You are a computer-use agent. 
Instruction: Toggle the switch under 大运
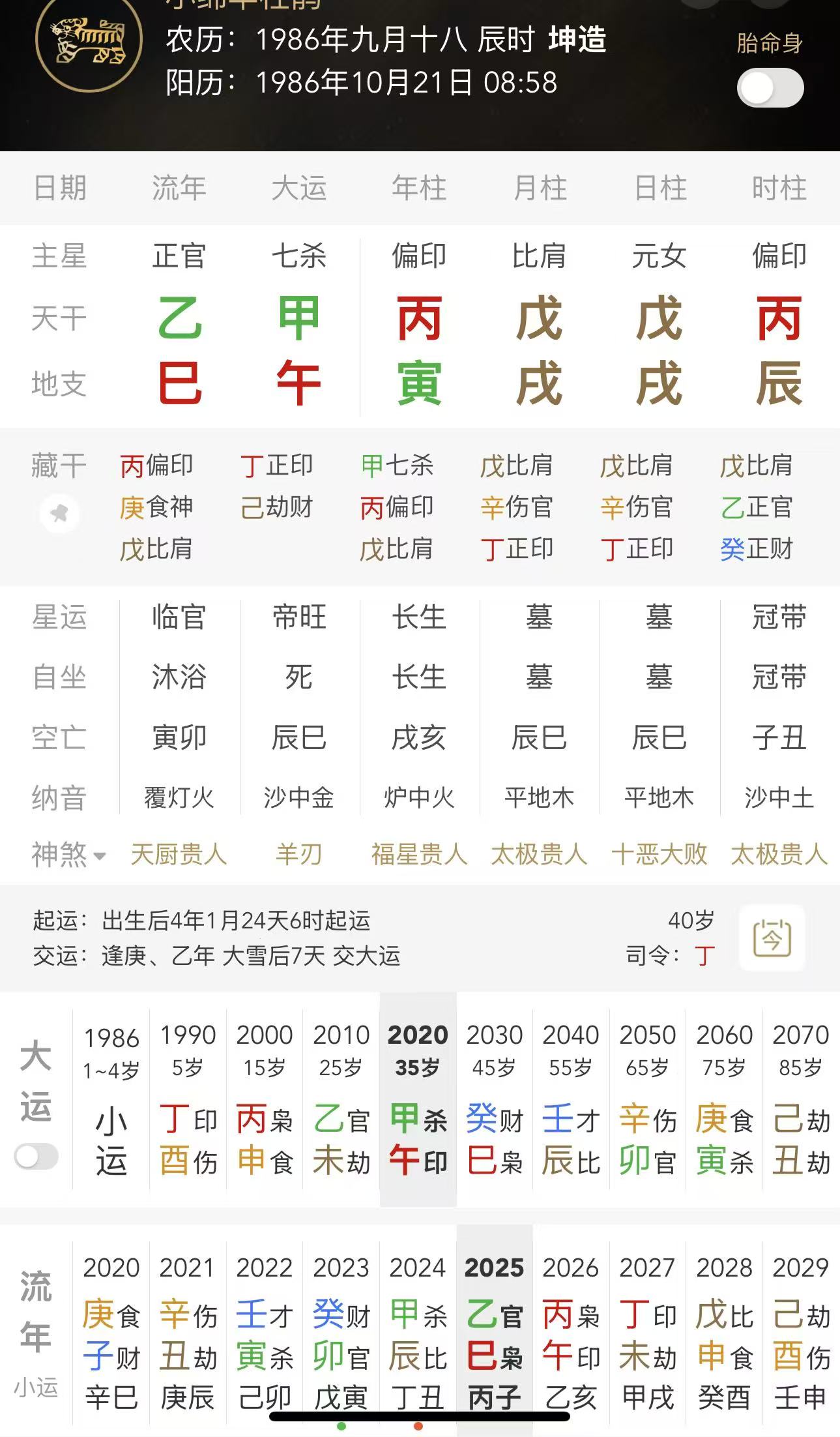pyautogui.click(x=36, y=1157)
